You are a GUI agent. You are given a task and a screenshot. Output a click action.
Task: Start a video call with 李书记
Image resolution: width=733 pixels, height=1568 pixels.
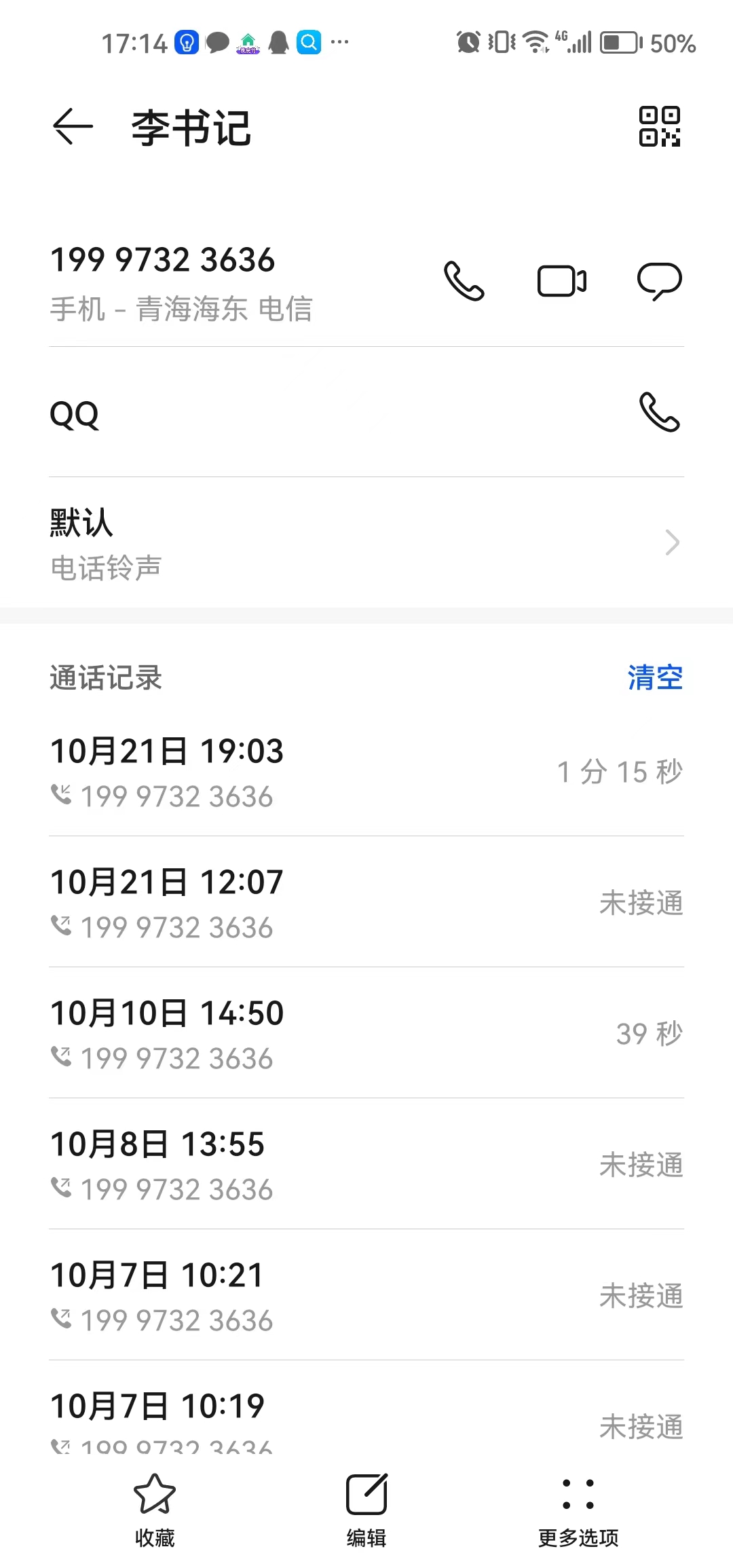[562, 281]
